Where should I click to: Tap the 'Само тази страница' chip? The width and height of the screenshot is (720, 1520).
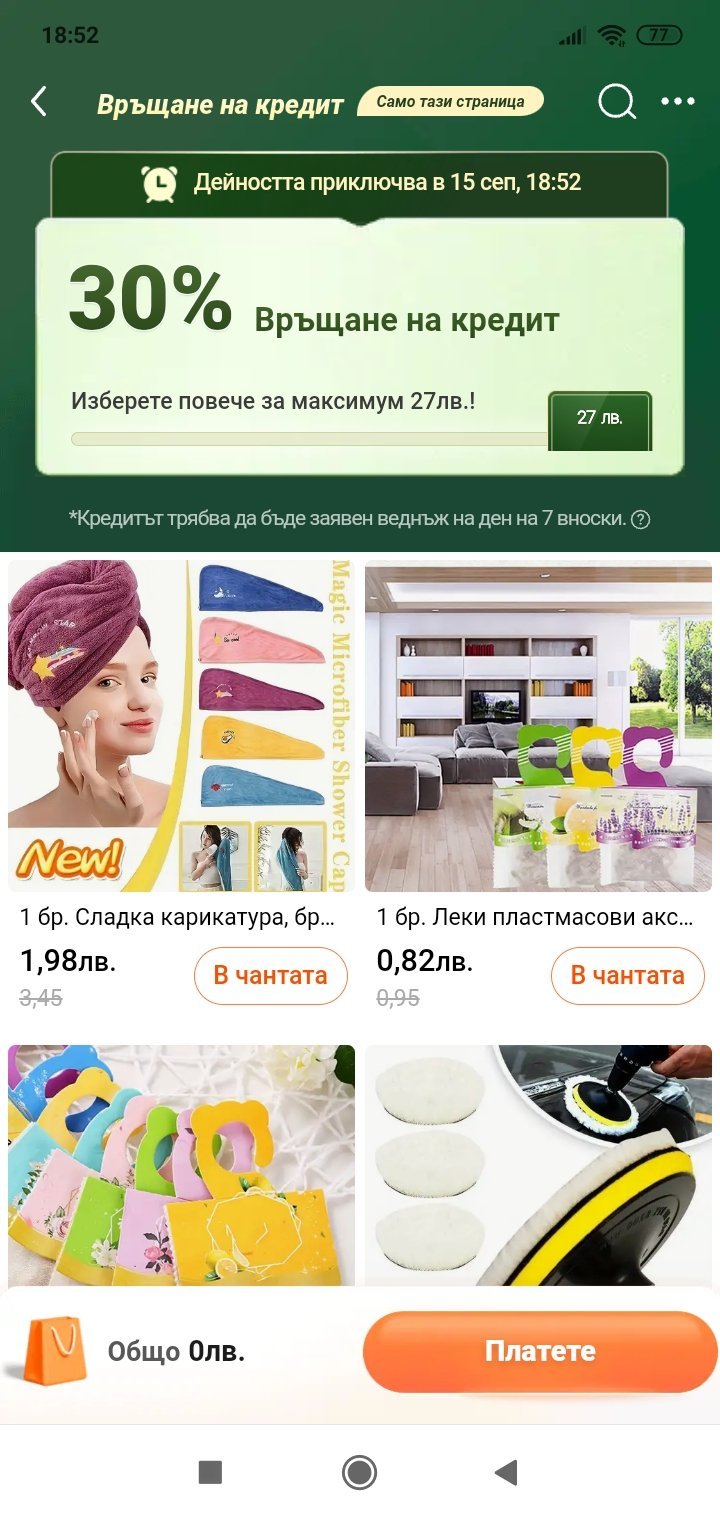[450, 101]
